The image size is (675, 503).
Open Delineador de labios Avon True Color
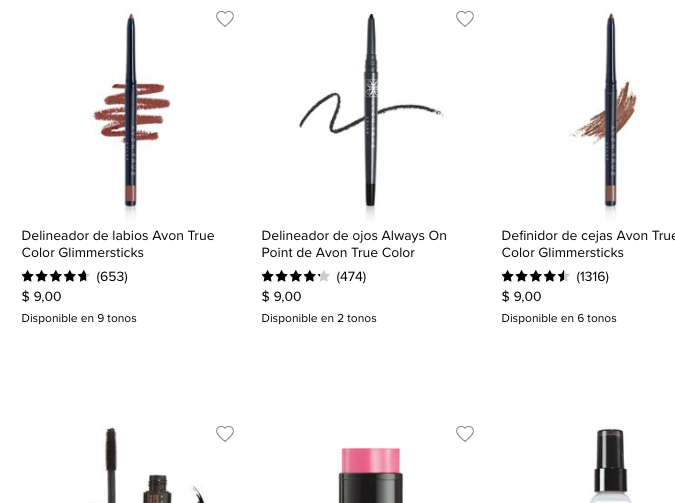tap(118, 244)
